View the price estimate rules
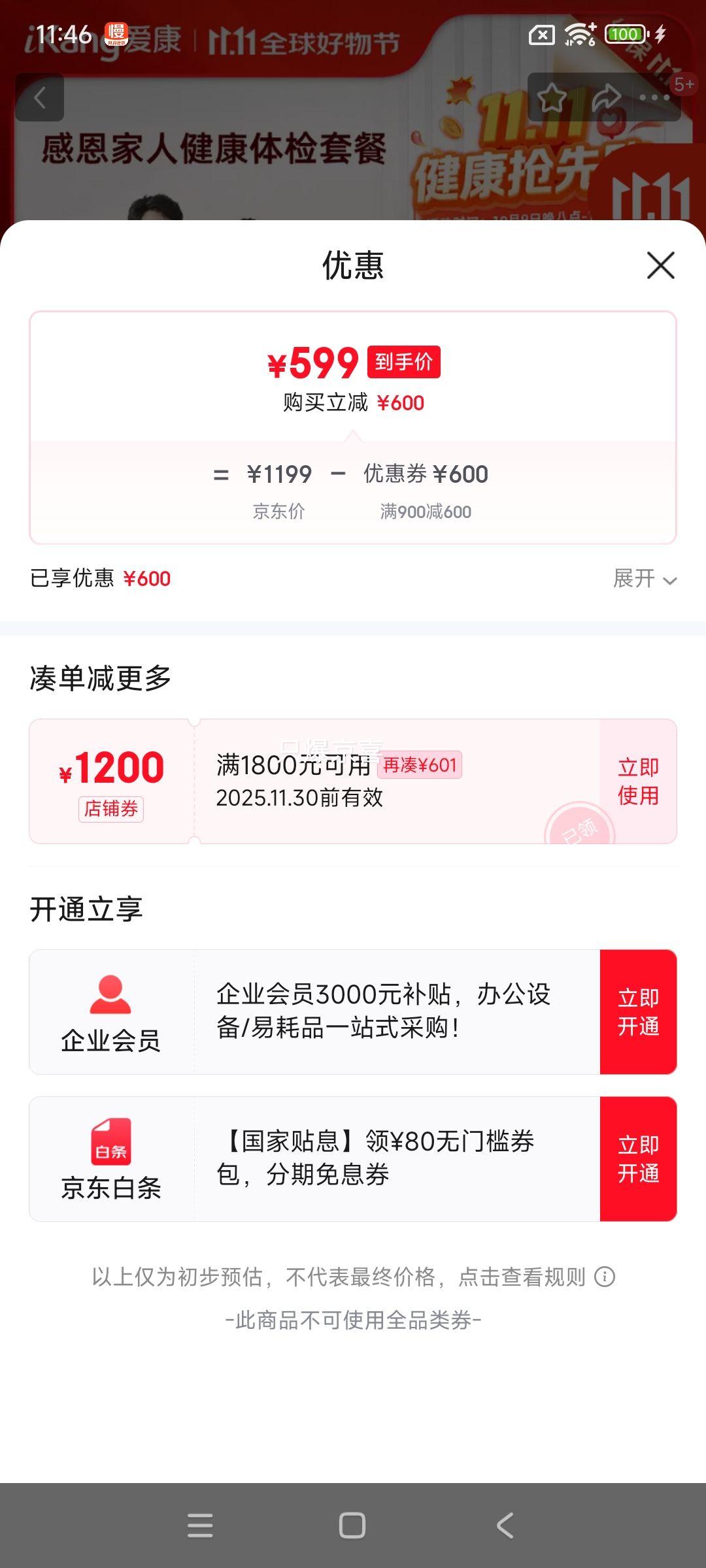Image resolution: width=706 pixels, height=1568 pixels. pos(605,1277)
